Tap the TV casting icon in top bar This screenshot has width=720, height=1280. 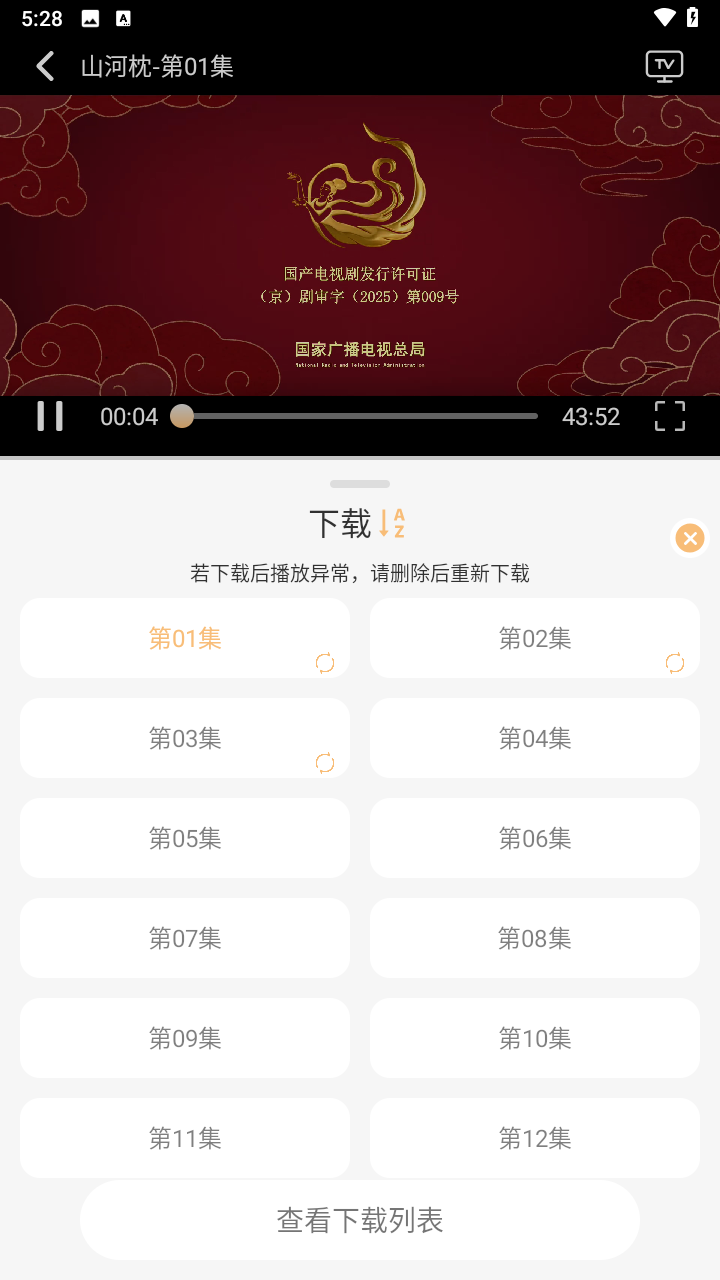point(663,65)
